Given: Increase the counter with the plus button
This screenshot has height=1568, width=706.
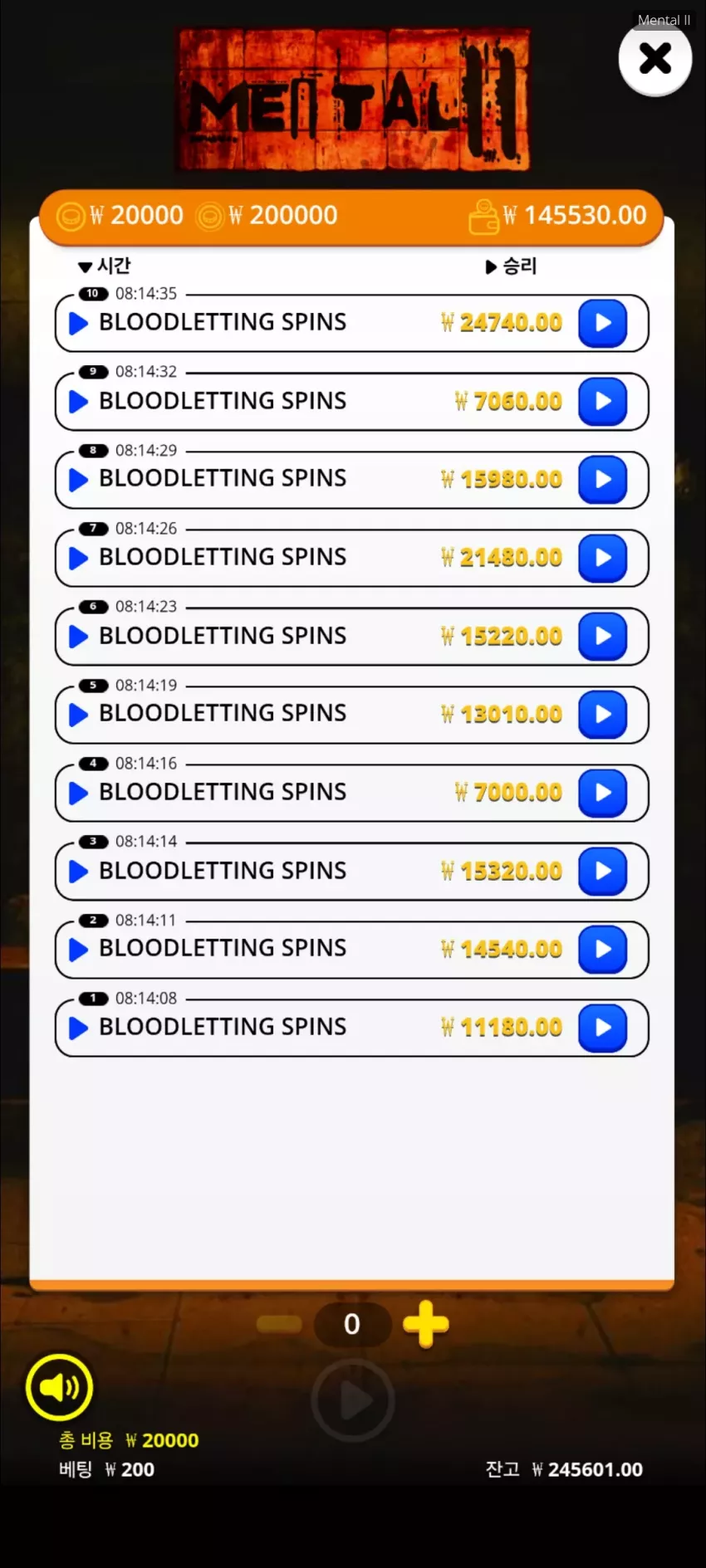Looking at the screenshot, I should [x=426, y=1324].
